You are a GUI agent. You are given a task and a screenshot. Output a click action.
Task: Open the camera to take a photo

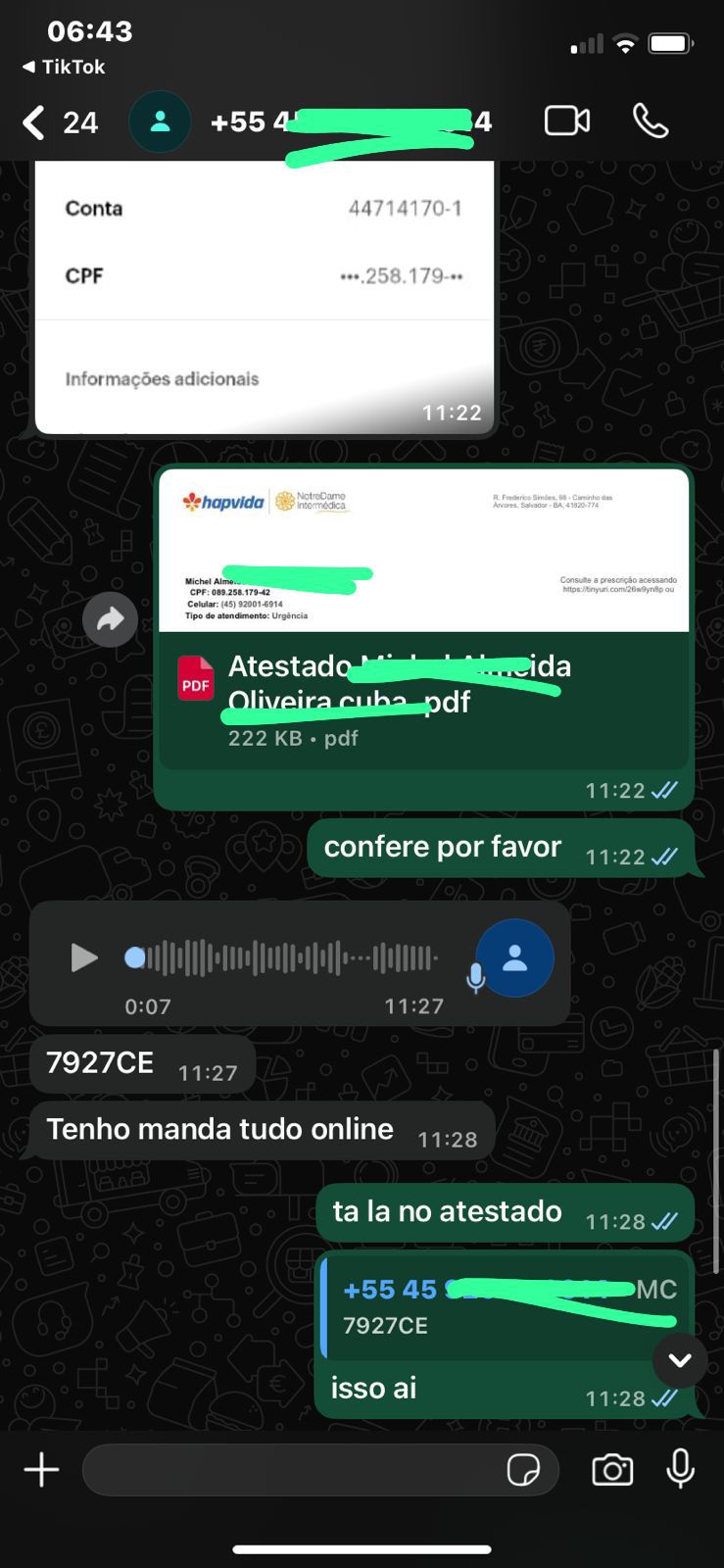click(612, 1470)
